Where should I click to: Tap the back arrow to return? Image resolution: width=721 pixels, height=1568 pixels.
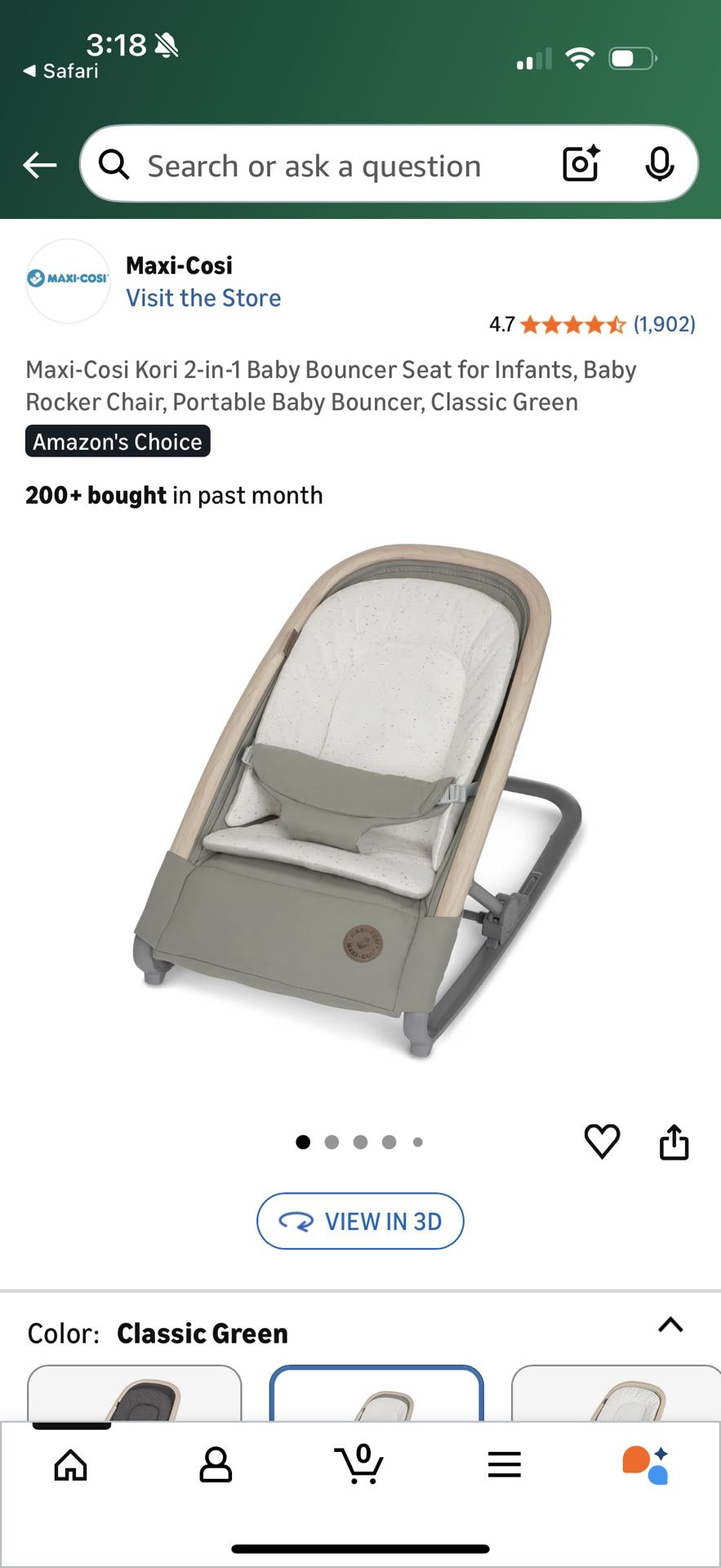[38, 164]
